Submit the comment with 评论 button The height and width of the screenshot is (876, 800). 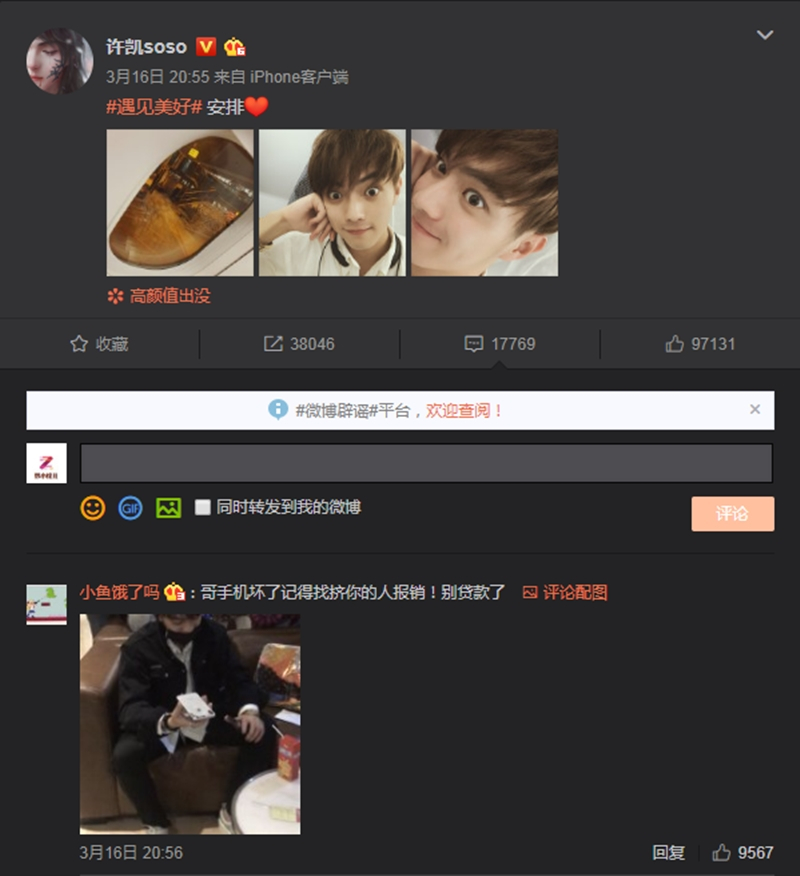tap(732, 514)
